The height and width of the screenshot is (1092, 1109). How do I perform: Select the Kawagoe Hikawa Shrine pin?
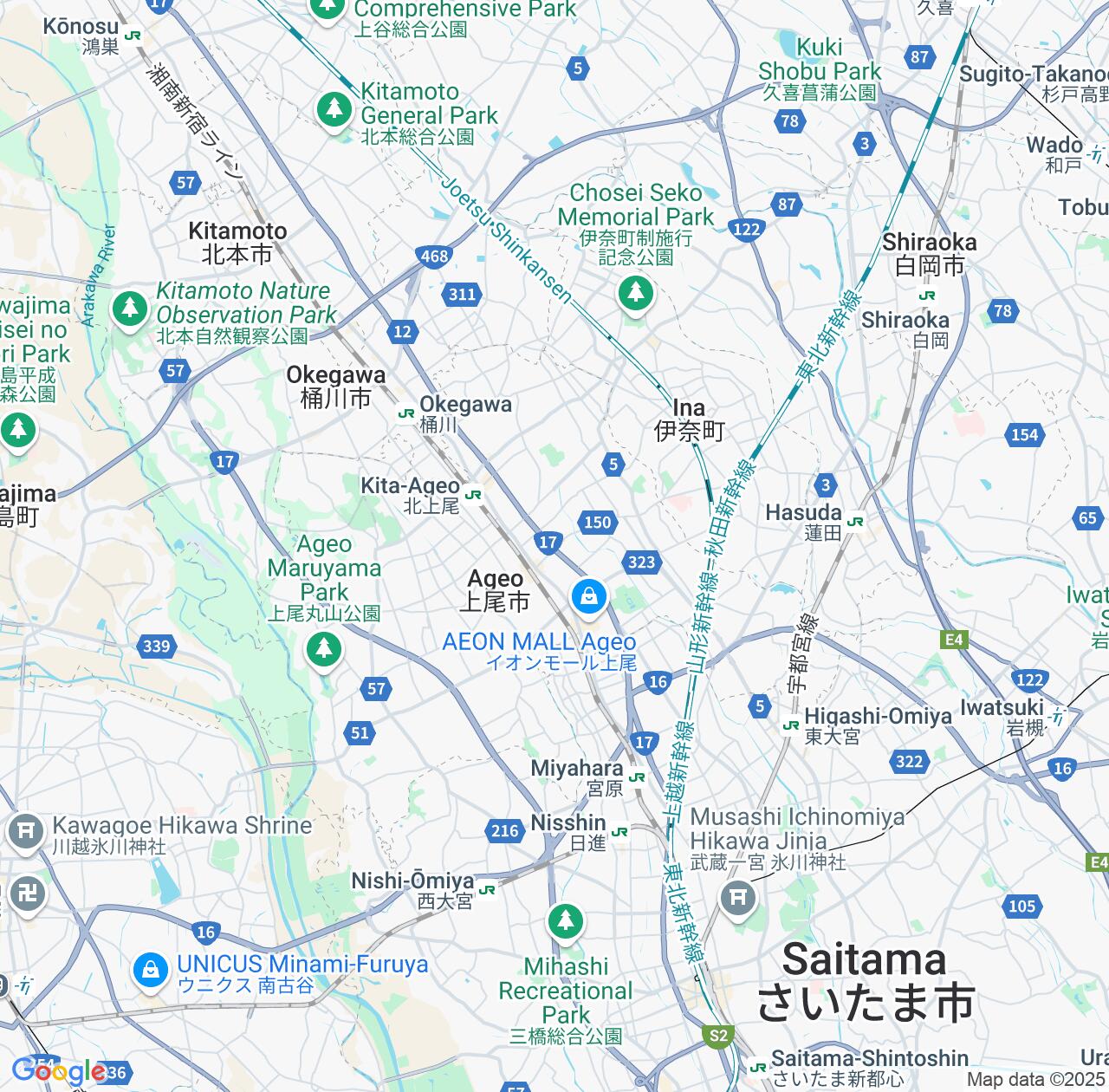26,831
